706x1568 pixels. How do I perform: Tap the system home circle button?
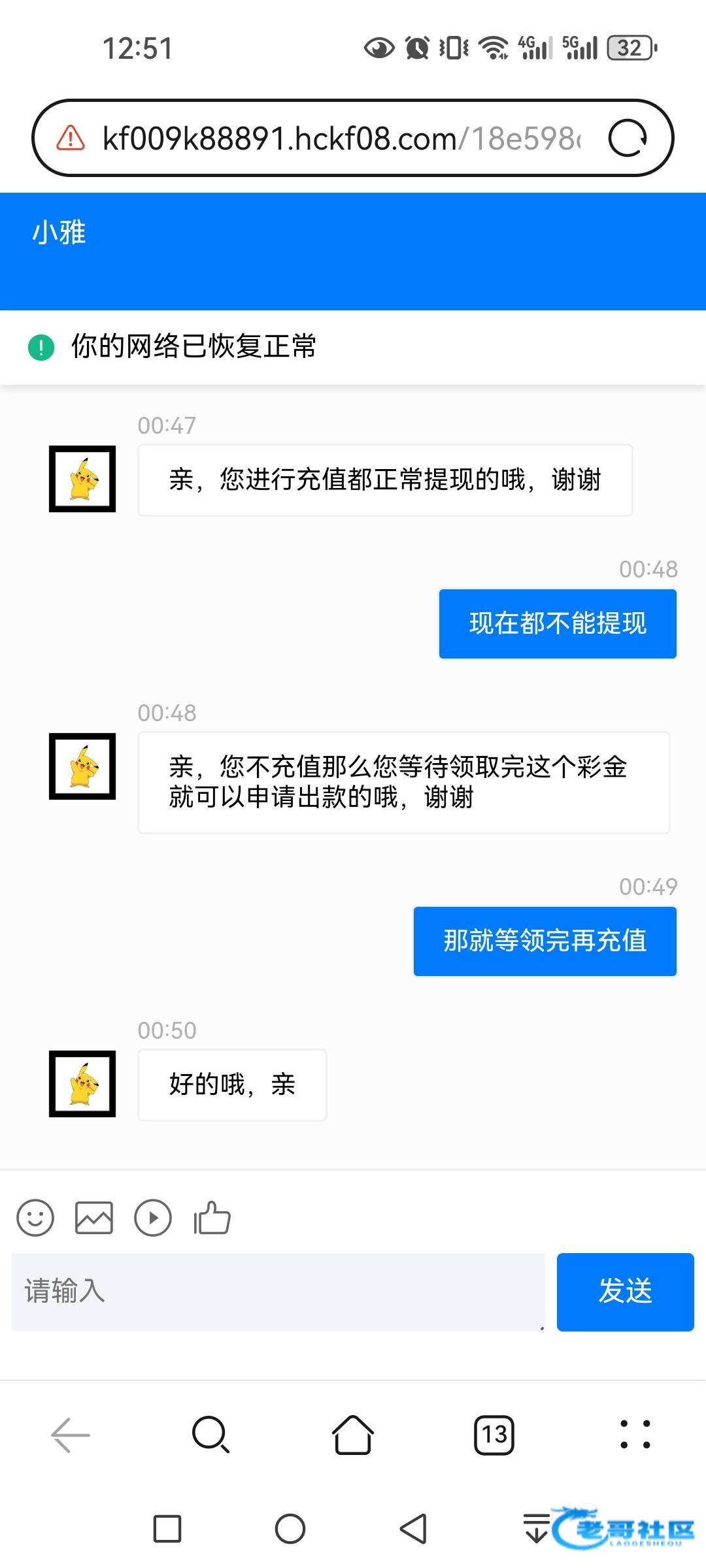290,1529
